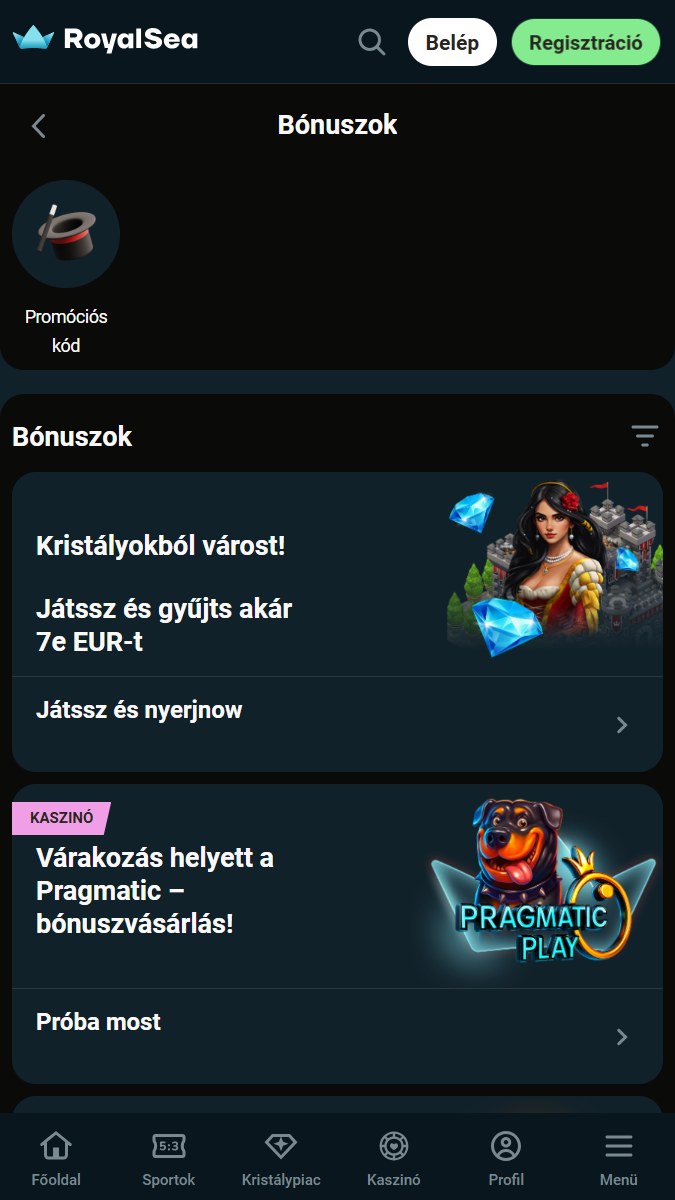The height and width of the screenshot is (1200, 675).
Task: Go to the Főoldal tab
Action: (56, 1158)
